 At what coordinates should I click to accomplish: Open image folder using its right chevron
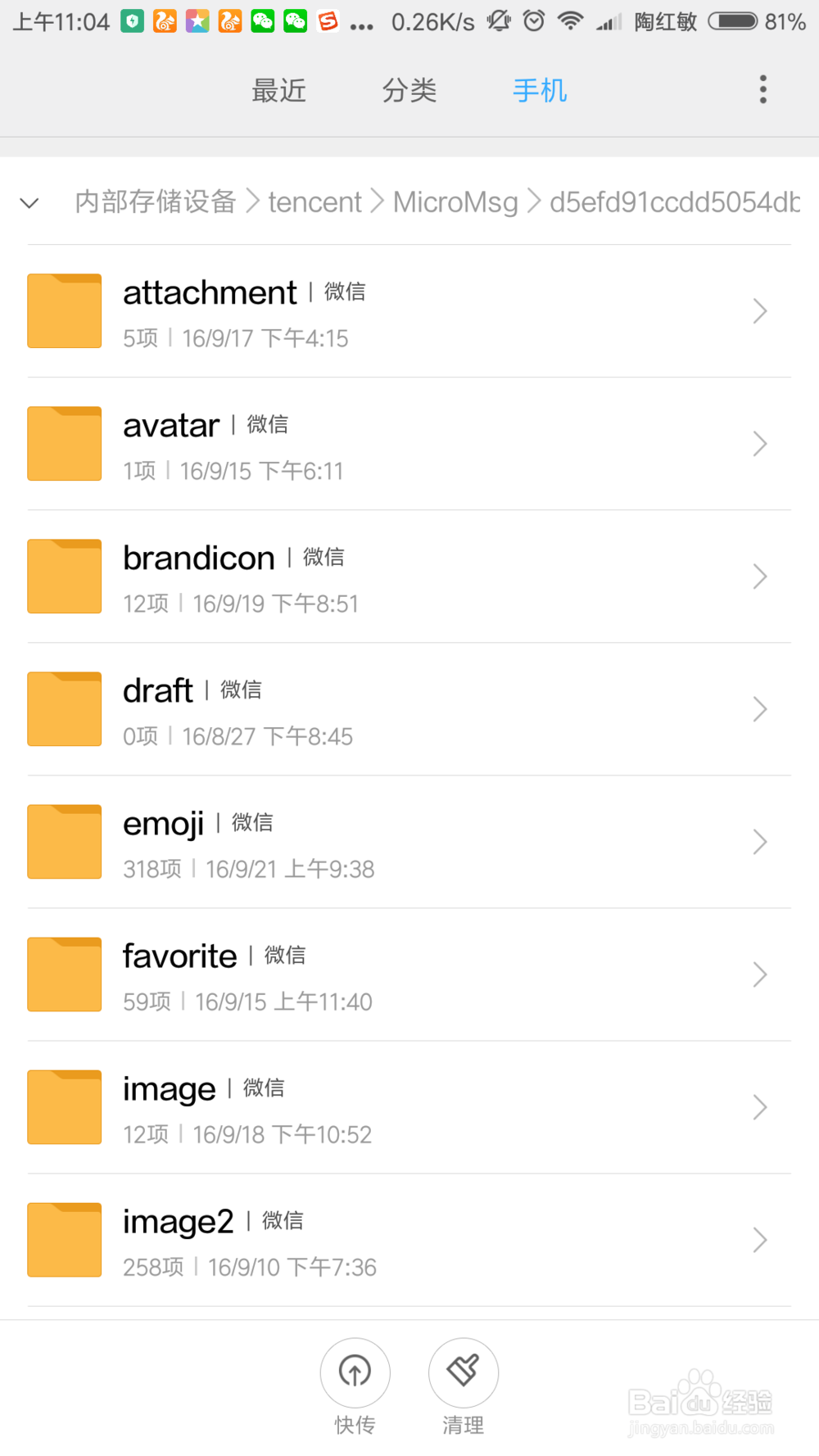pos(759,1107)
